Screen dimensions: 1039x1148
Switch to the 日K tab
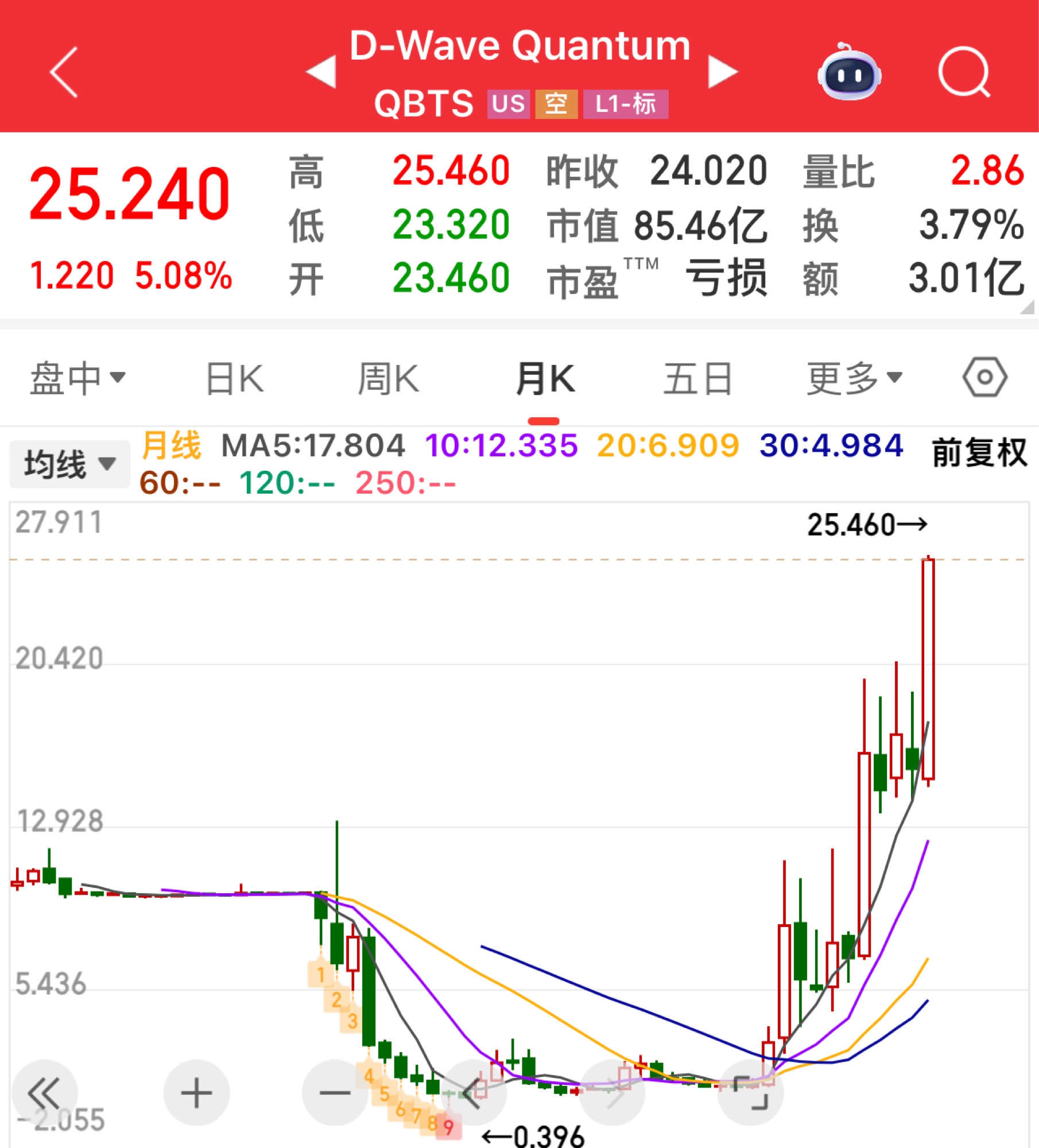(x=235, y=378)
